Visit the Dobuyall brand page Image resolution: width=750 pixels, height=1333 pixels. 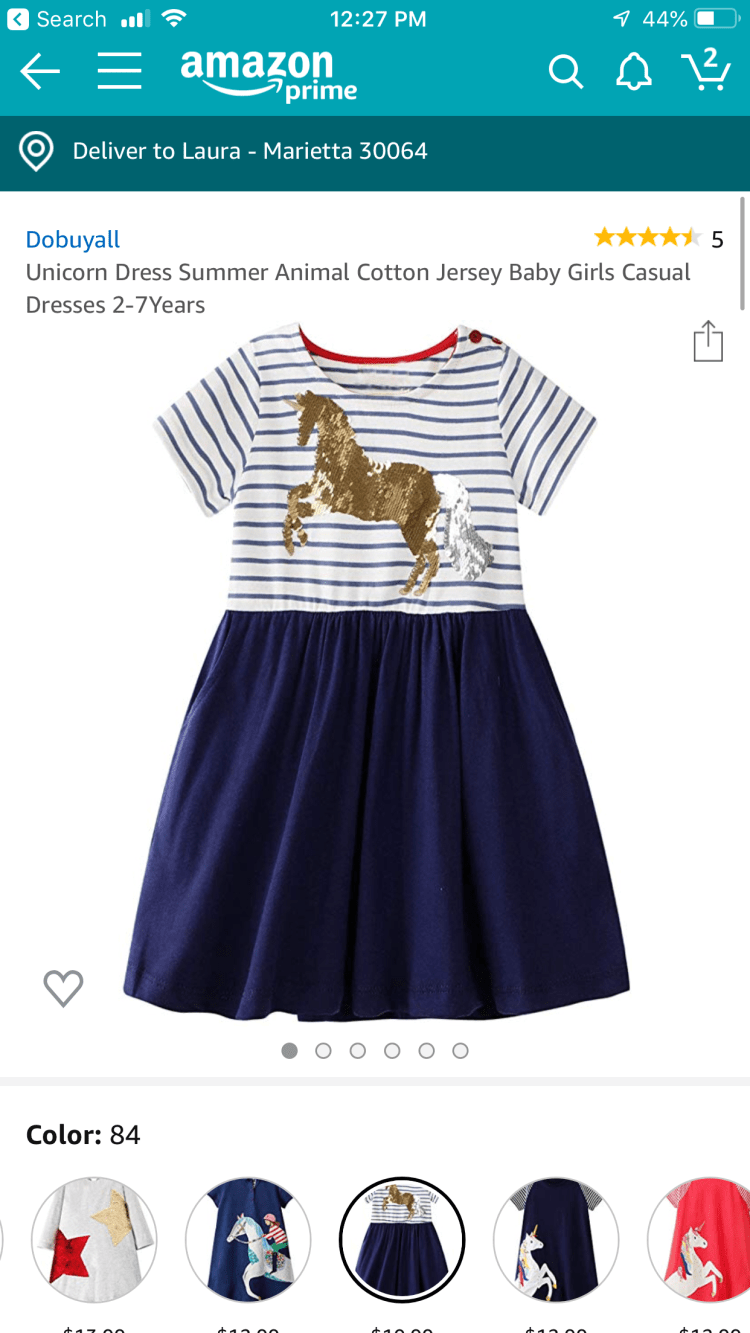click(73, 240)
